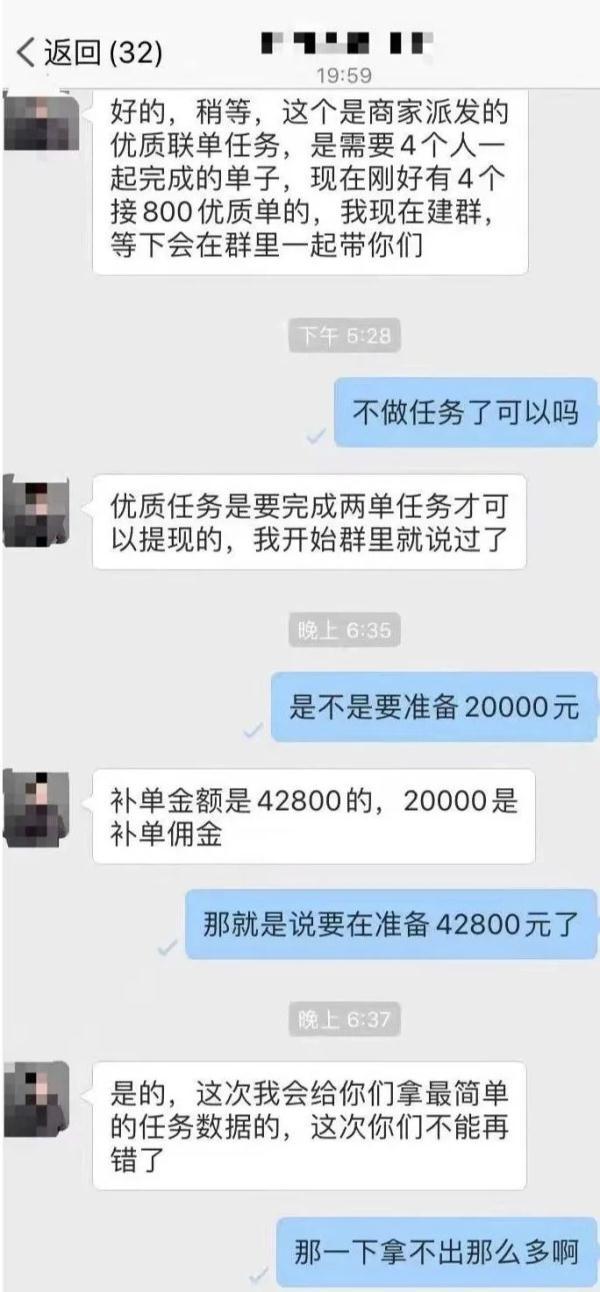Open sender's avatar beside the 优质任务是要完成两单 message

coord(36,511)
